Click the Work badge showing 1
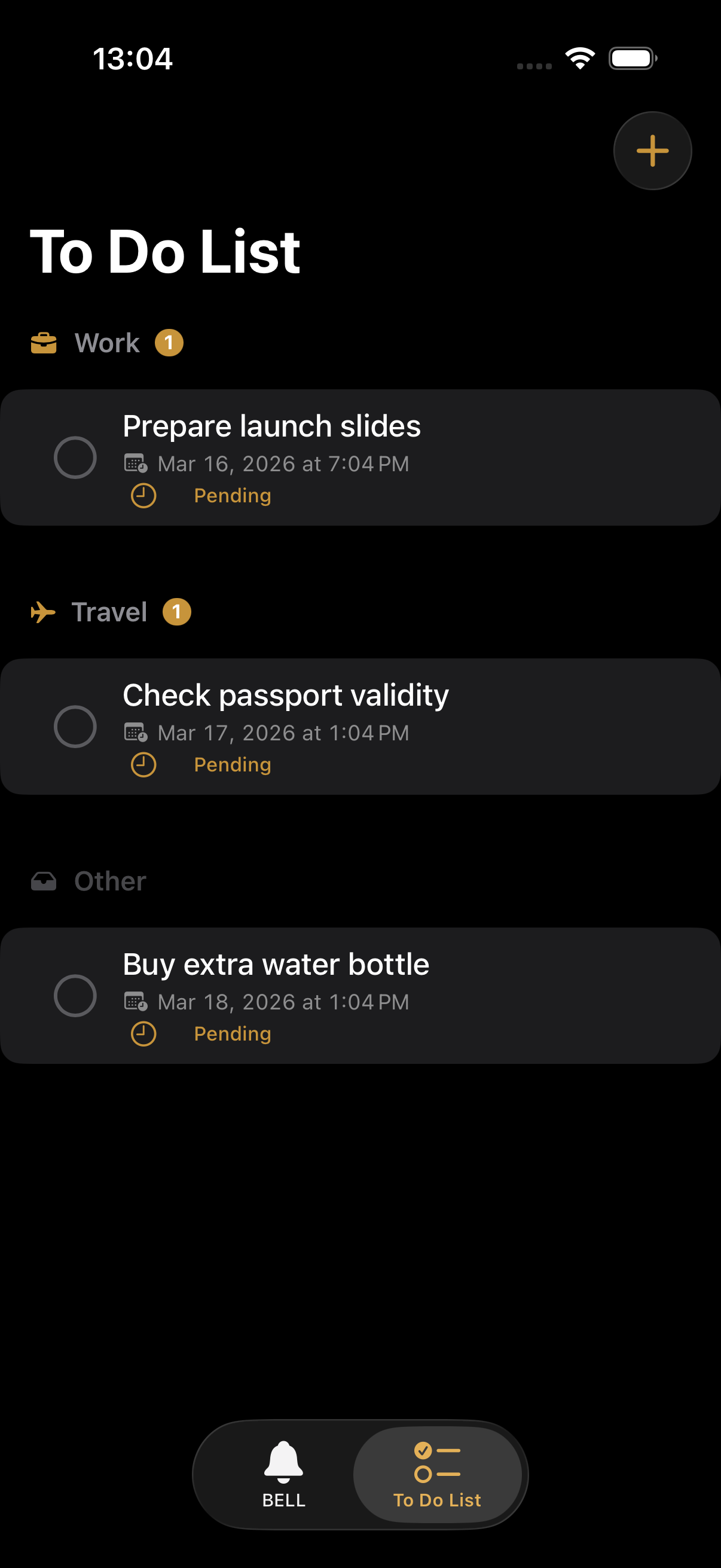This screenshot has height=1568, width=721. tap(169, 343)
